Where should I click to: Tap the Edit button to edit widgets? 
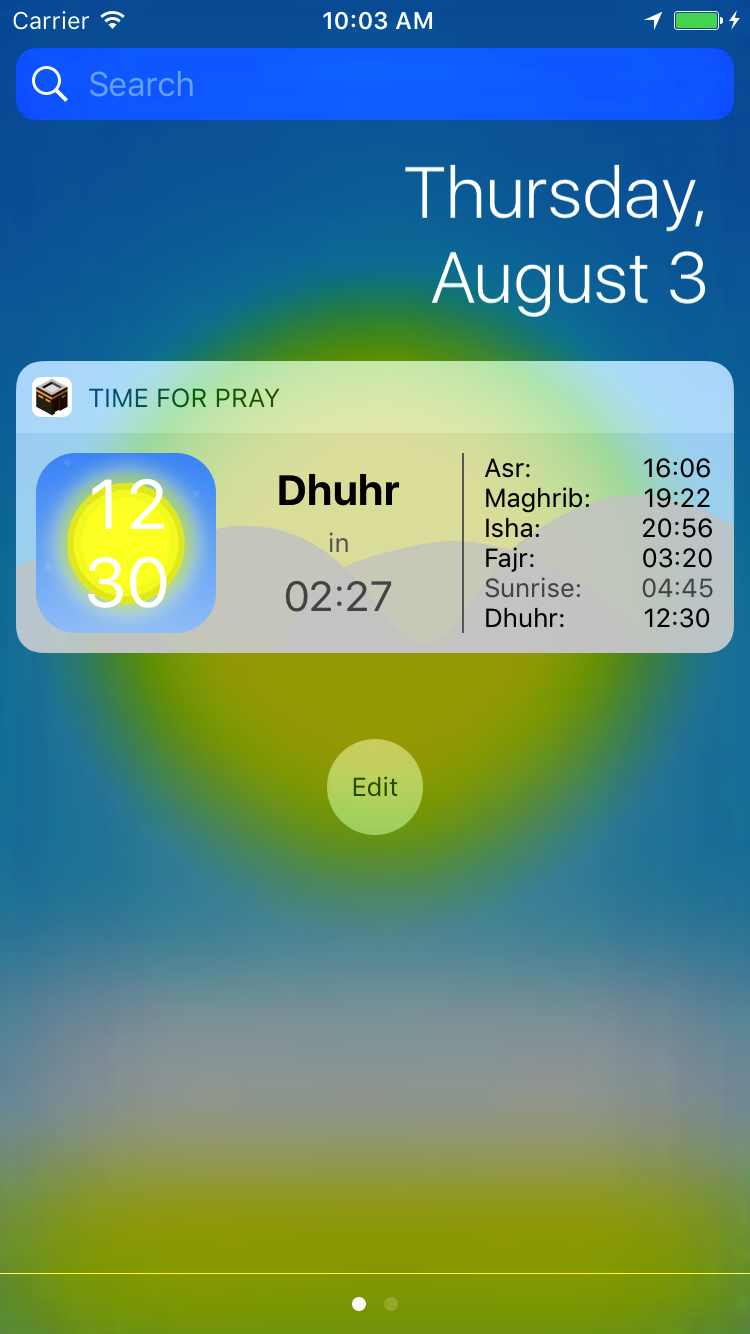(x=375, y=787)
